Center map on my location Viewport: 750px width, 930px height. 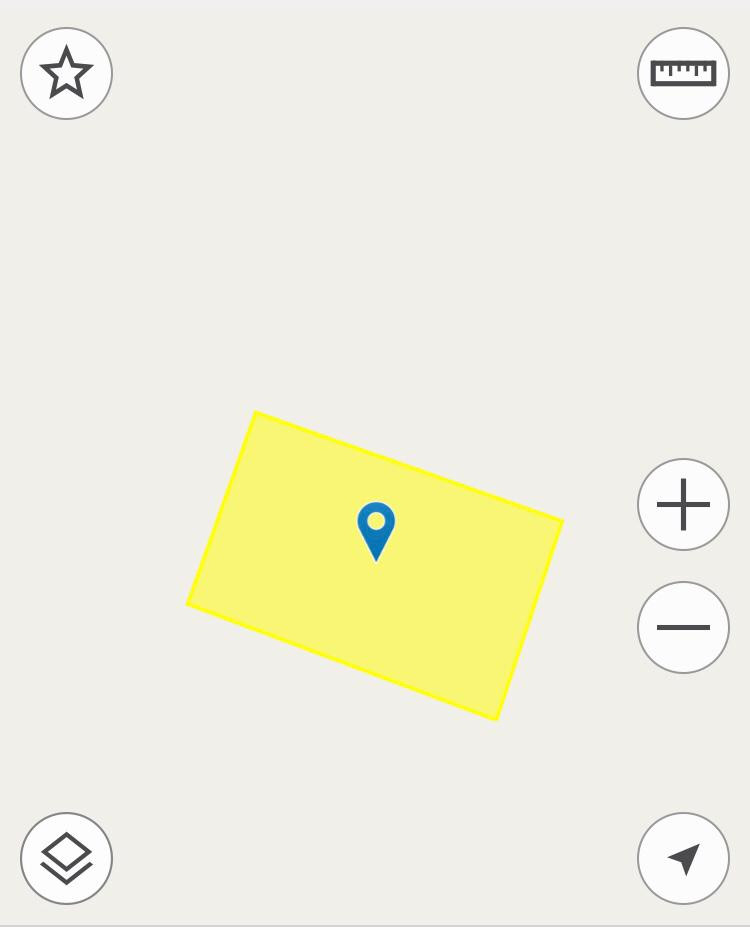point(683,859)
